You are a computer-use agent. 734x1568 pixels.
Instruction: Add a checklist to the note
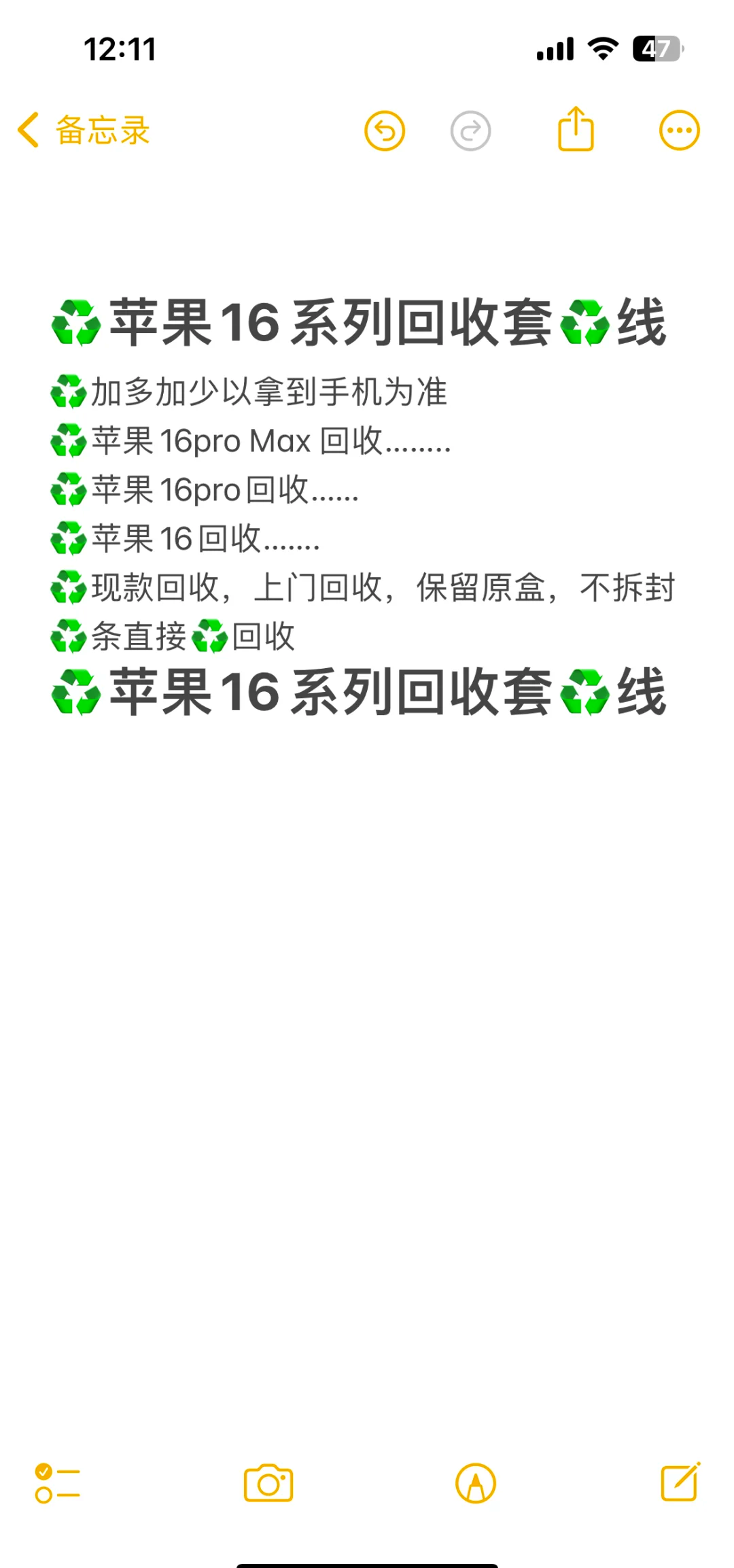pyautogui.click(x=57, y=1483)
